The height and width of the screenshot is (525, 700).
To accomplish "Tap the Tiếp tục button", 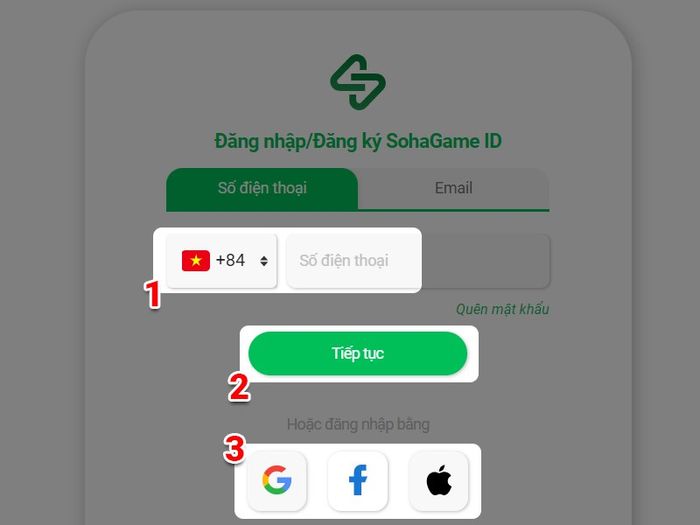I will pos(358,354).
